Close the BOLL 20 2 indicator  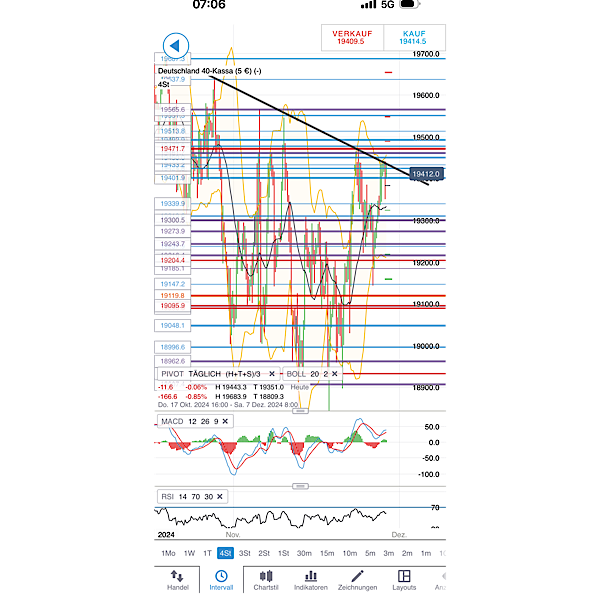tap(336, 373)
